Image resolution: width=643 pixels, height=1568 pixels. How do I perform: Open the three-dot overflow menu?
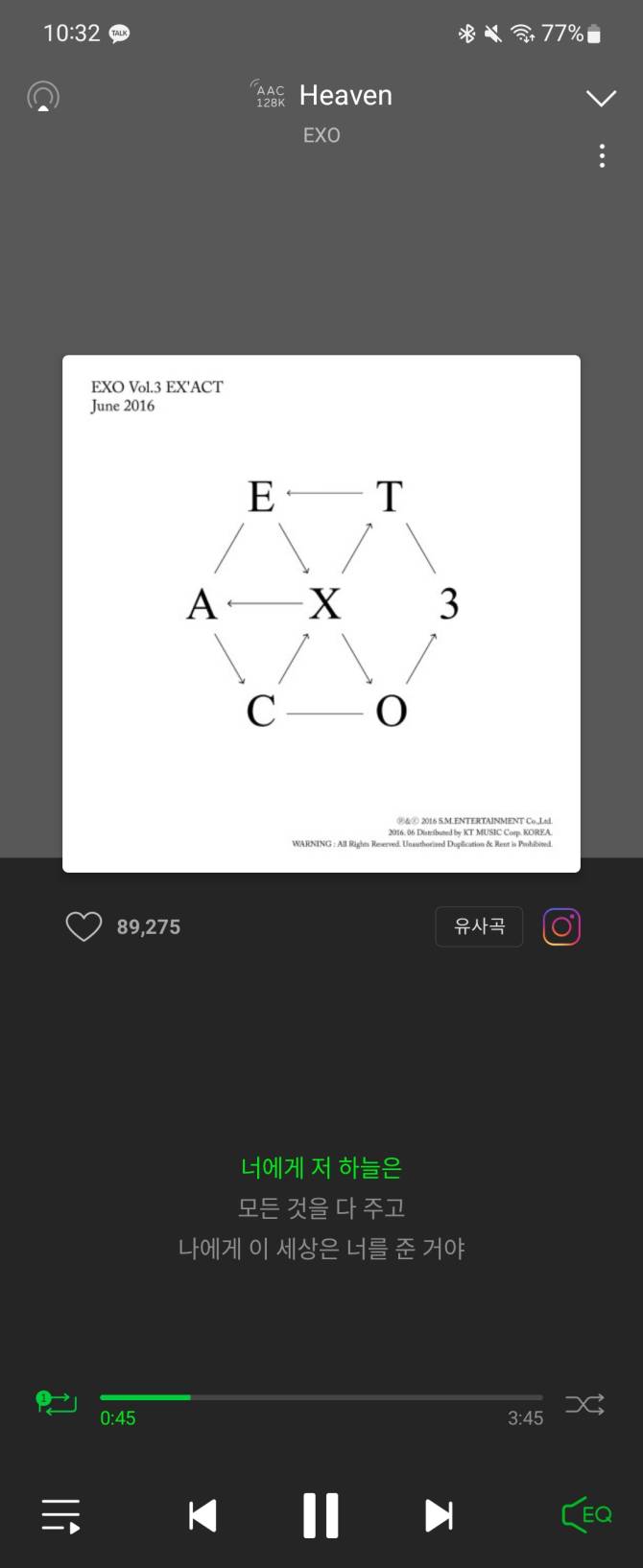[x=602, y=156]
